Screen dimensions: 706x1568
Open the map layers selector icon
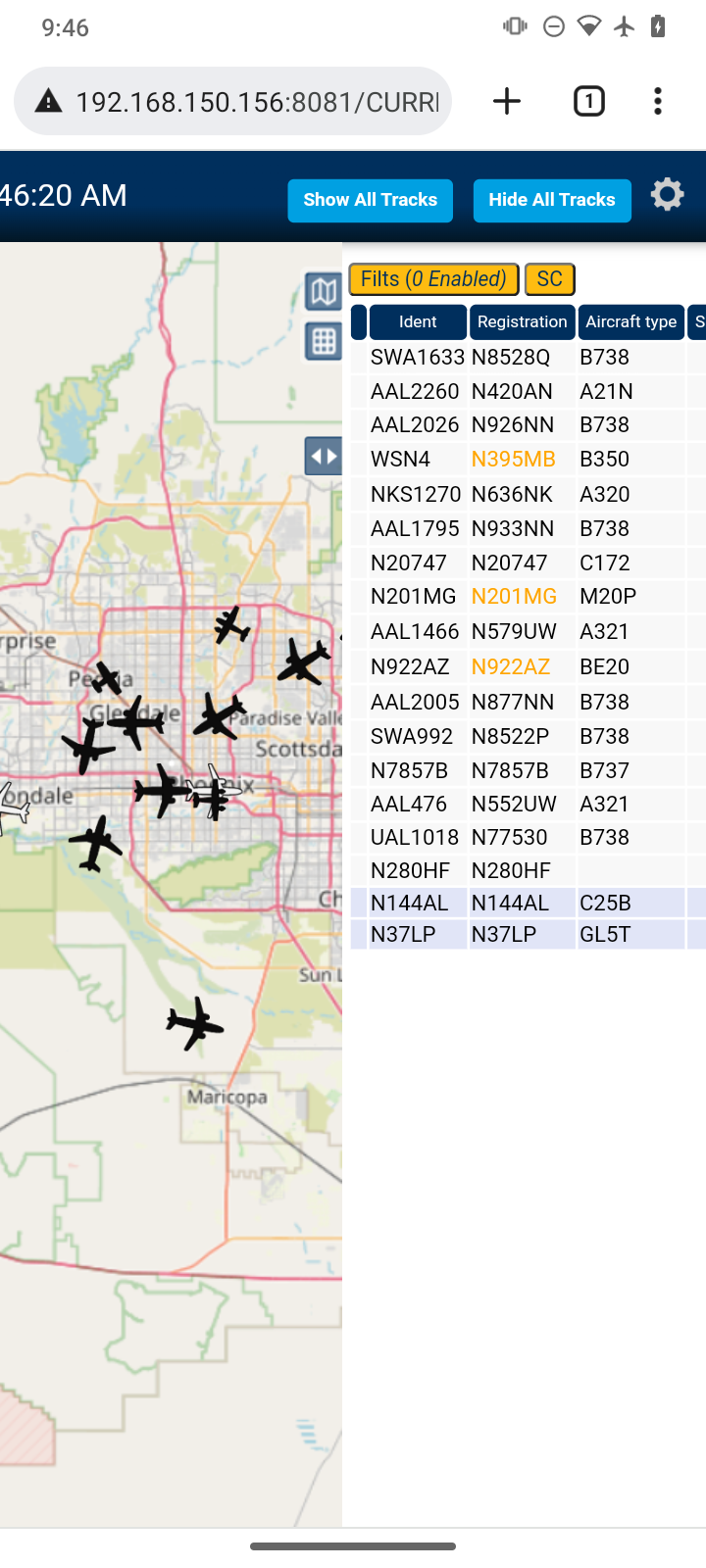(323, 291)
